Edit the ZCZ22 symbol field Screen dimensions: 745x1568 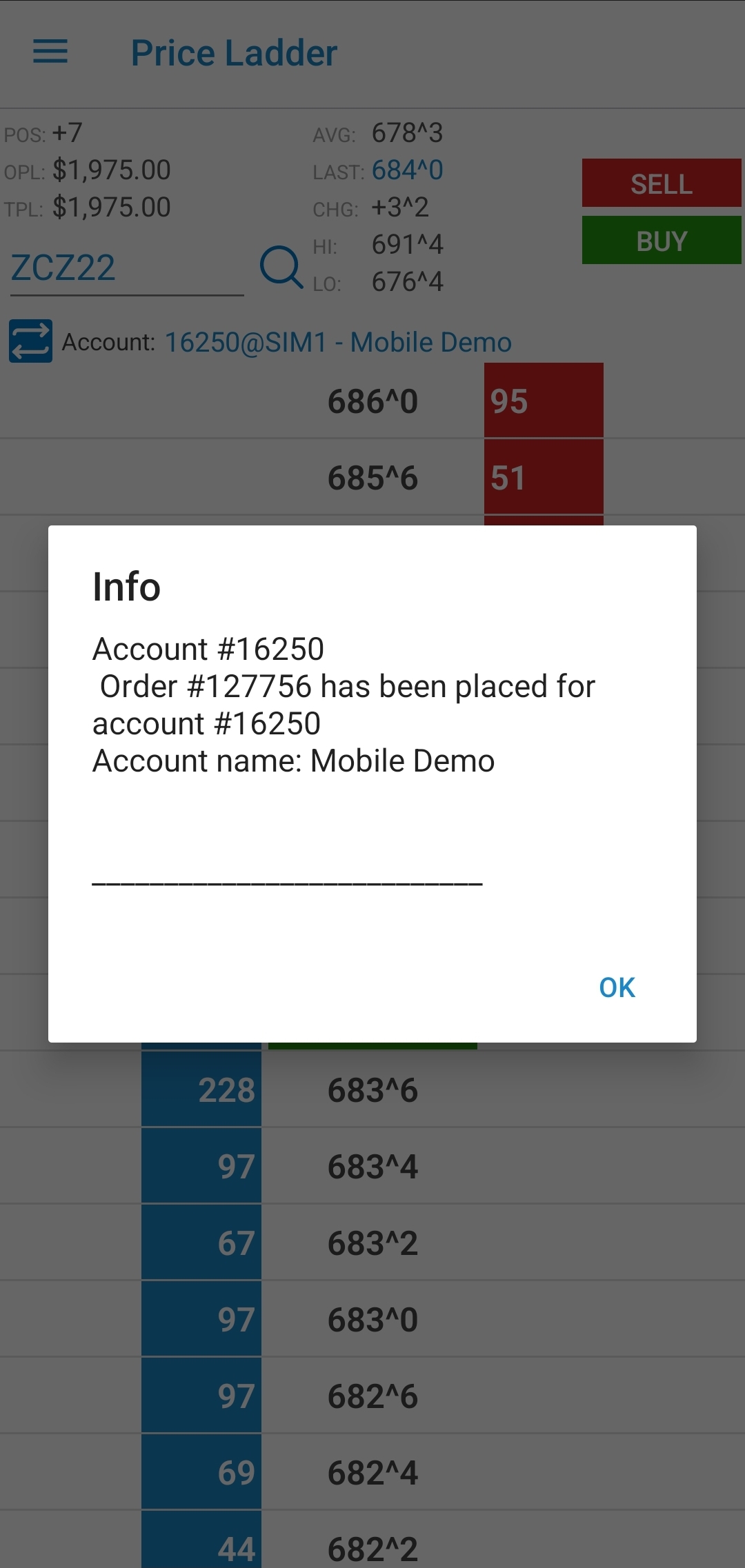(127, 268)
